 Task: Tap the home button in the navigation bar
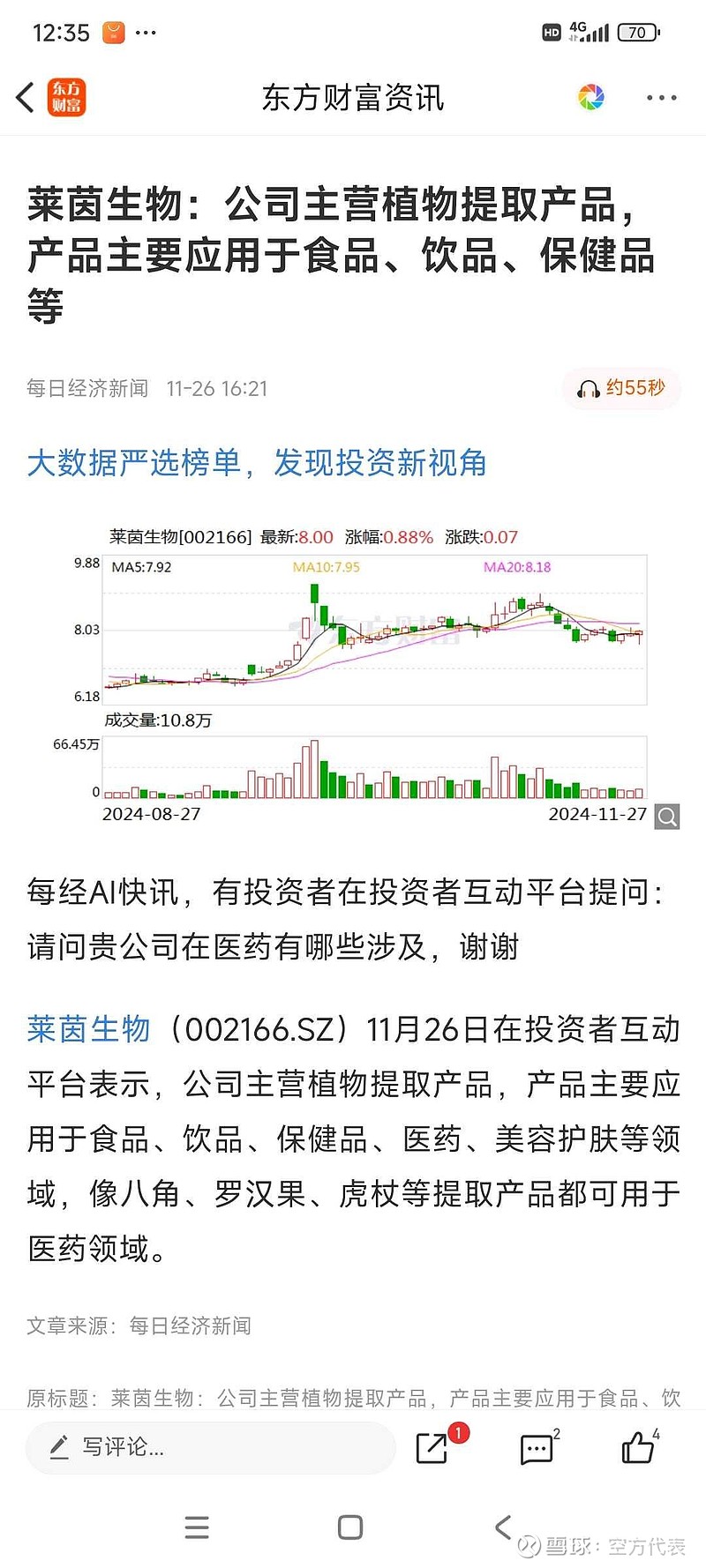point(352,1527)
